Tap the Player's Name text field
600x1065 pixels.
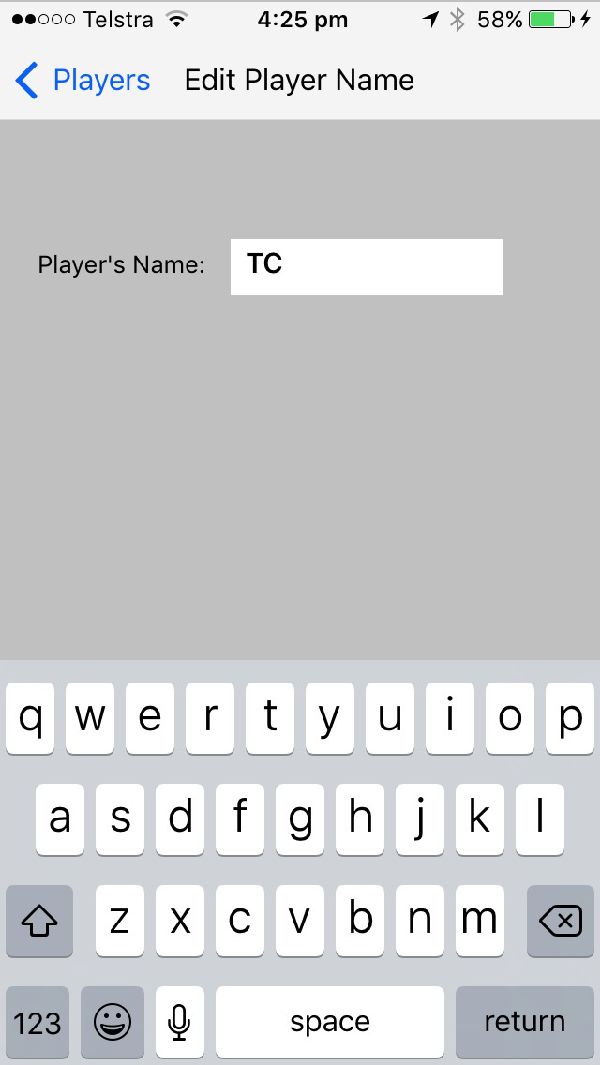coord(367,266)
